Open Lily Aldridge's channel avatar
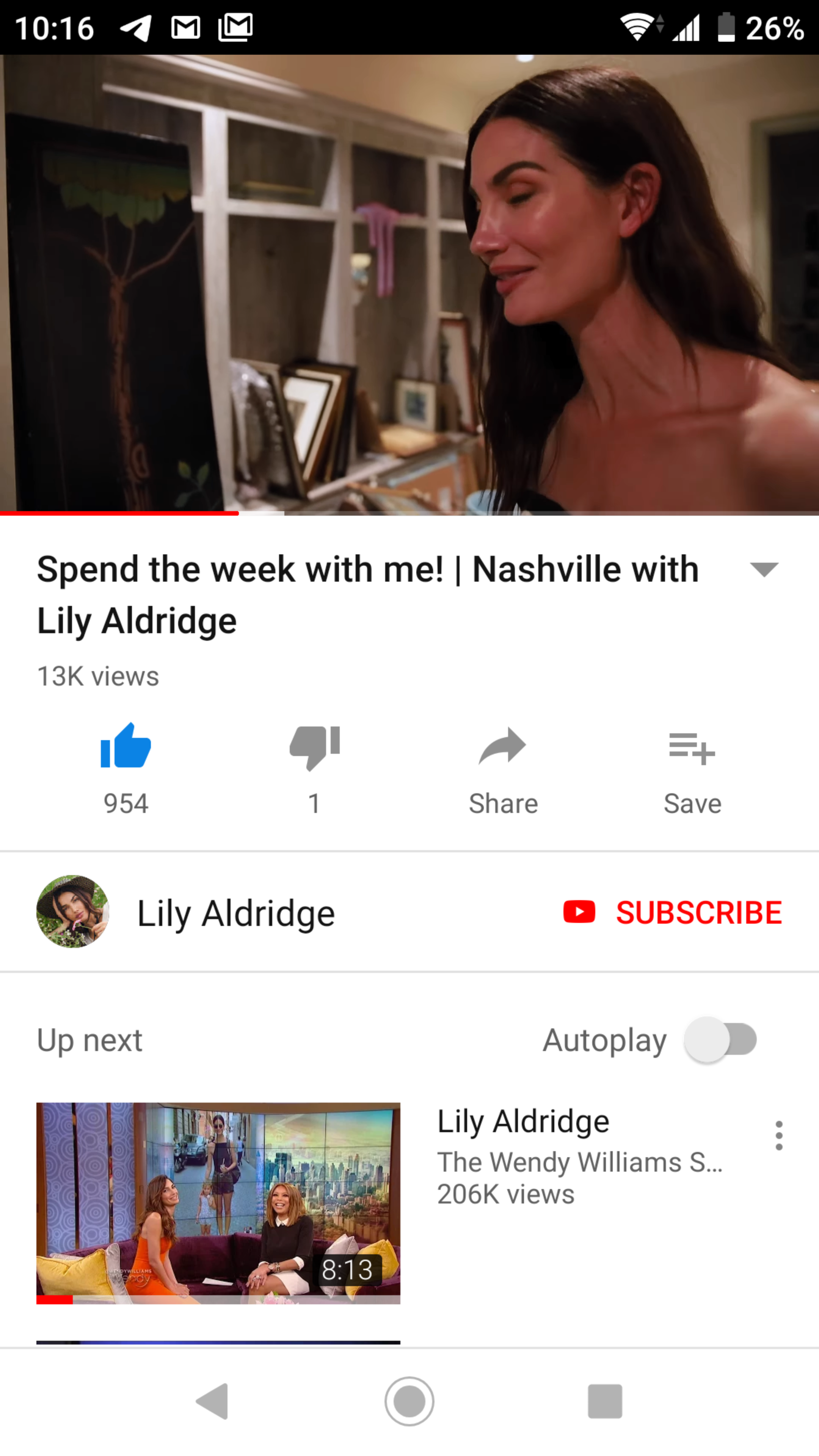This screenshot has height=1456, width=819. click(x=72, y=911)
